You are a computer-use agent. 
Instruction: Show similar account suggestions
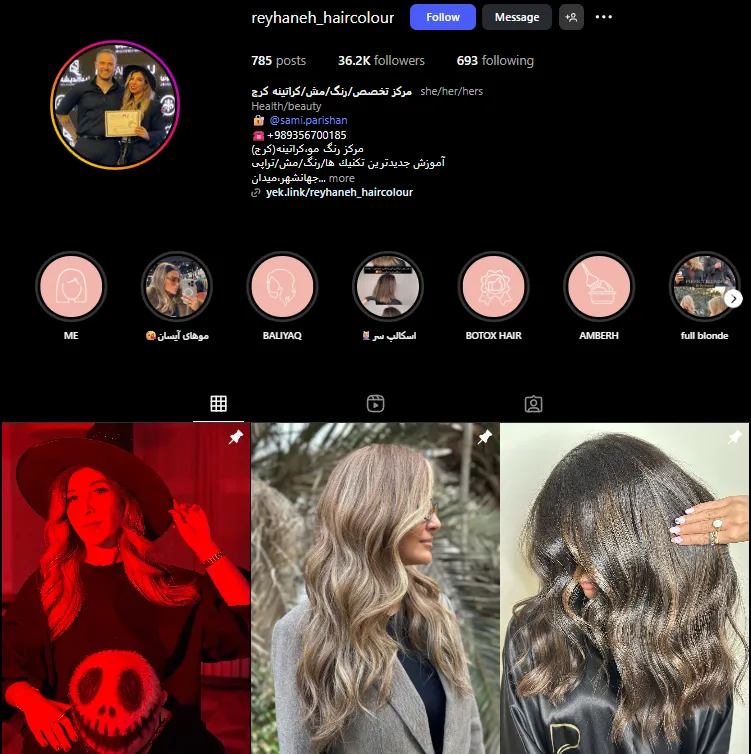571,17
